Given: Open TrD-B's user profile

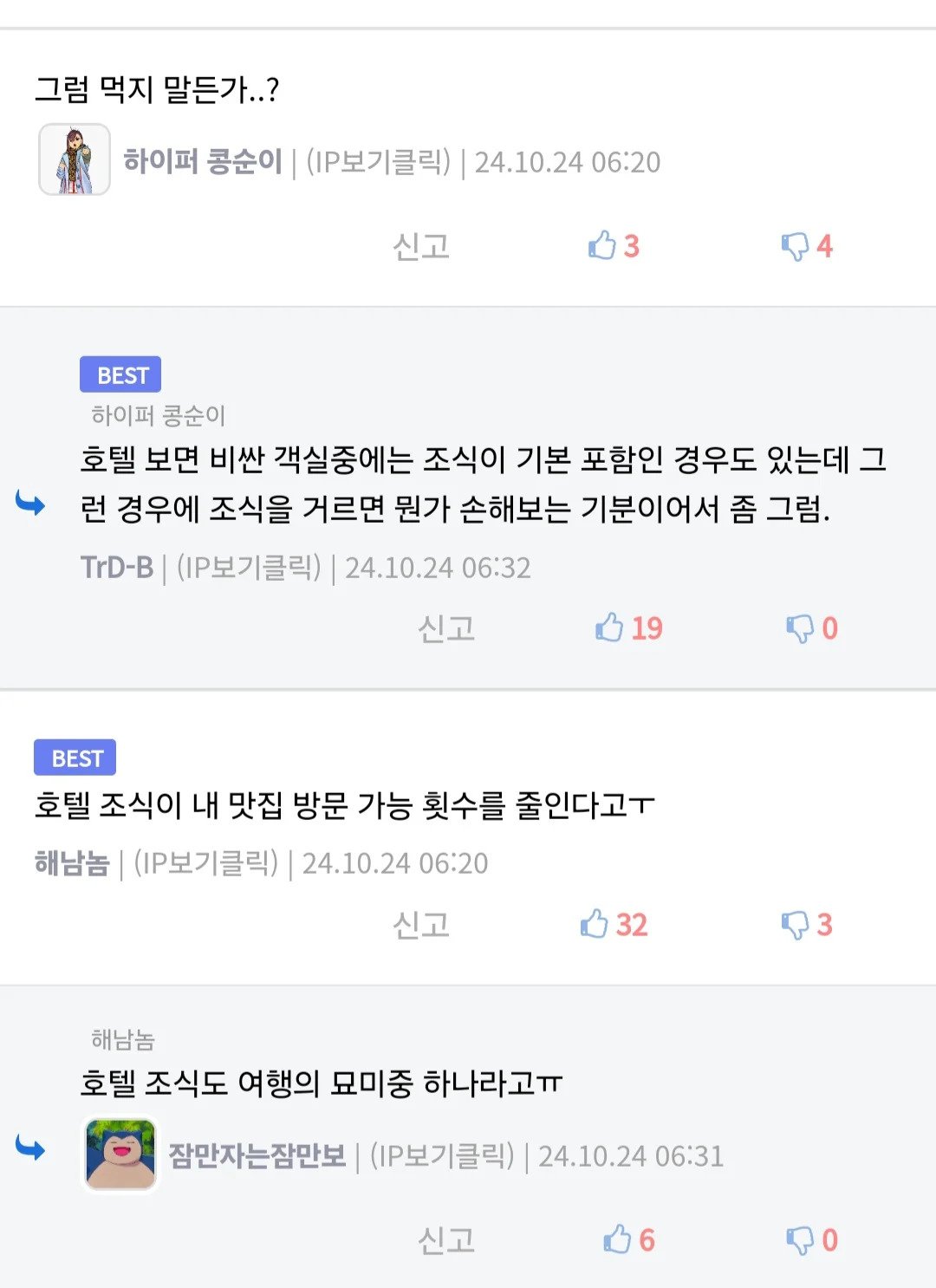Looking at the screenshot, I should pyautogui.click(x=117, y=568).
